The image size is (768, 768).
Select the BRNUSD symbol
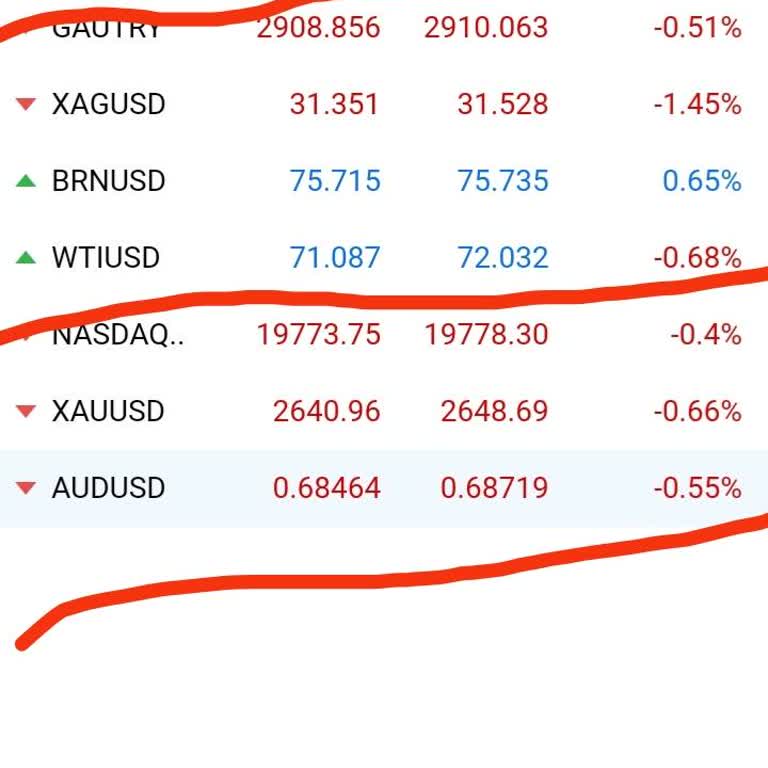pyautogui.click(x=108, y=181)
